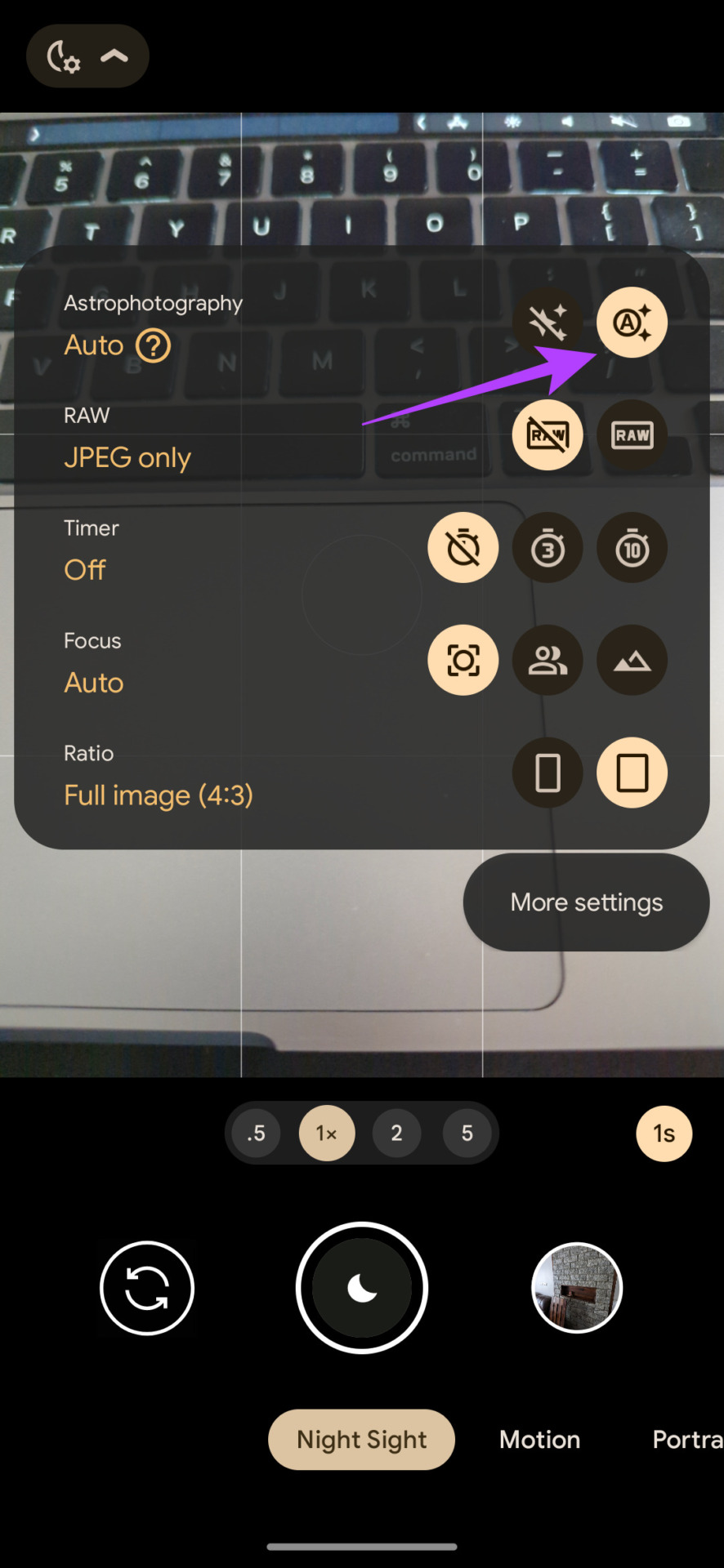The height and width of the screenshot is (1568, 724).
Task: Open More settings
Action: point(586,902)
